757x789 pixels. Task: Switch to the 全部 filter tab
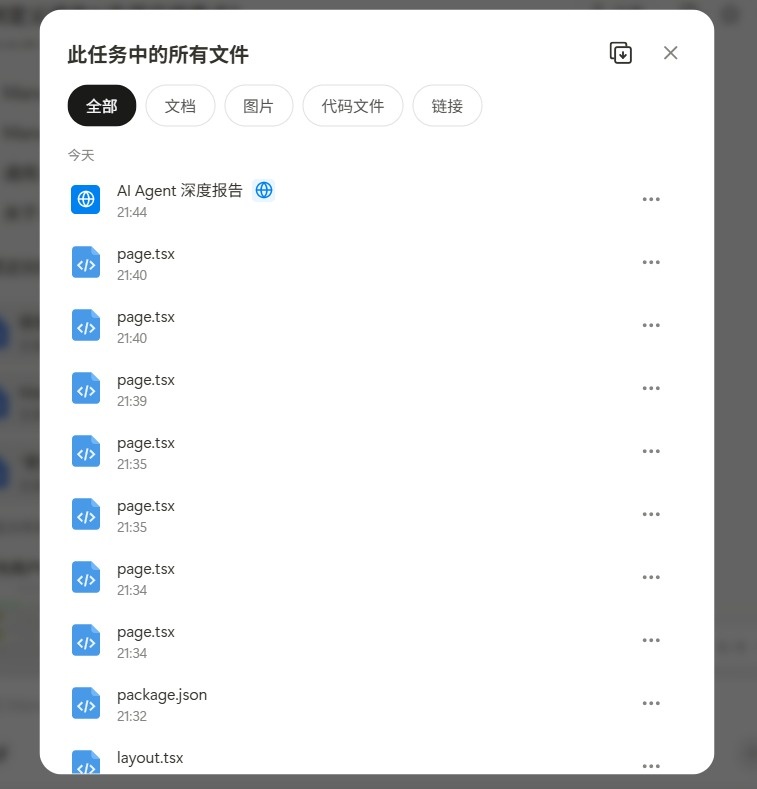click(101, 105)
